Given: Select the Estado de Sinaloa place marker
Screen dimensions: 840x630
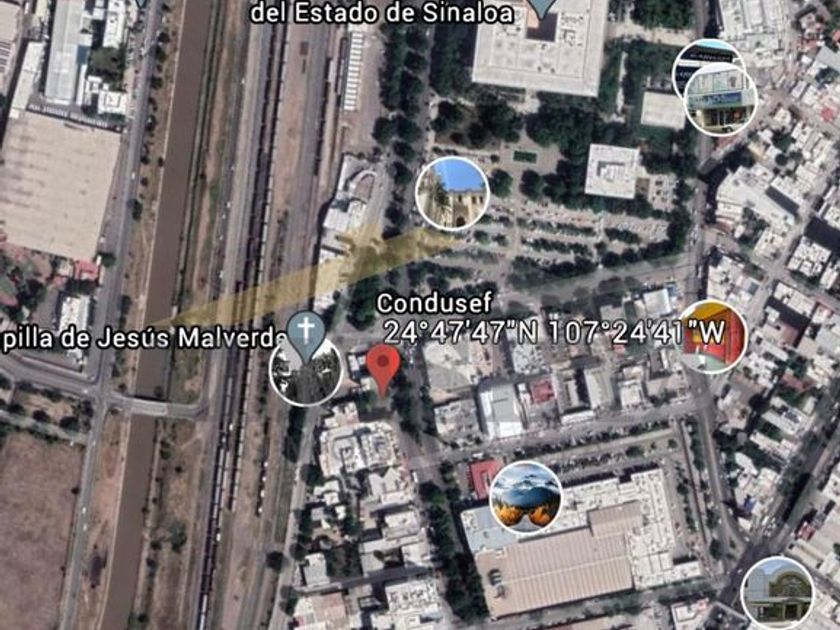Looking at the screenshot, I should click(x=541, y=8).
